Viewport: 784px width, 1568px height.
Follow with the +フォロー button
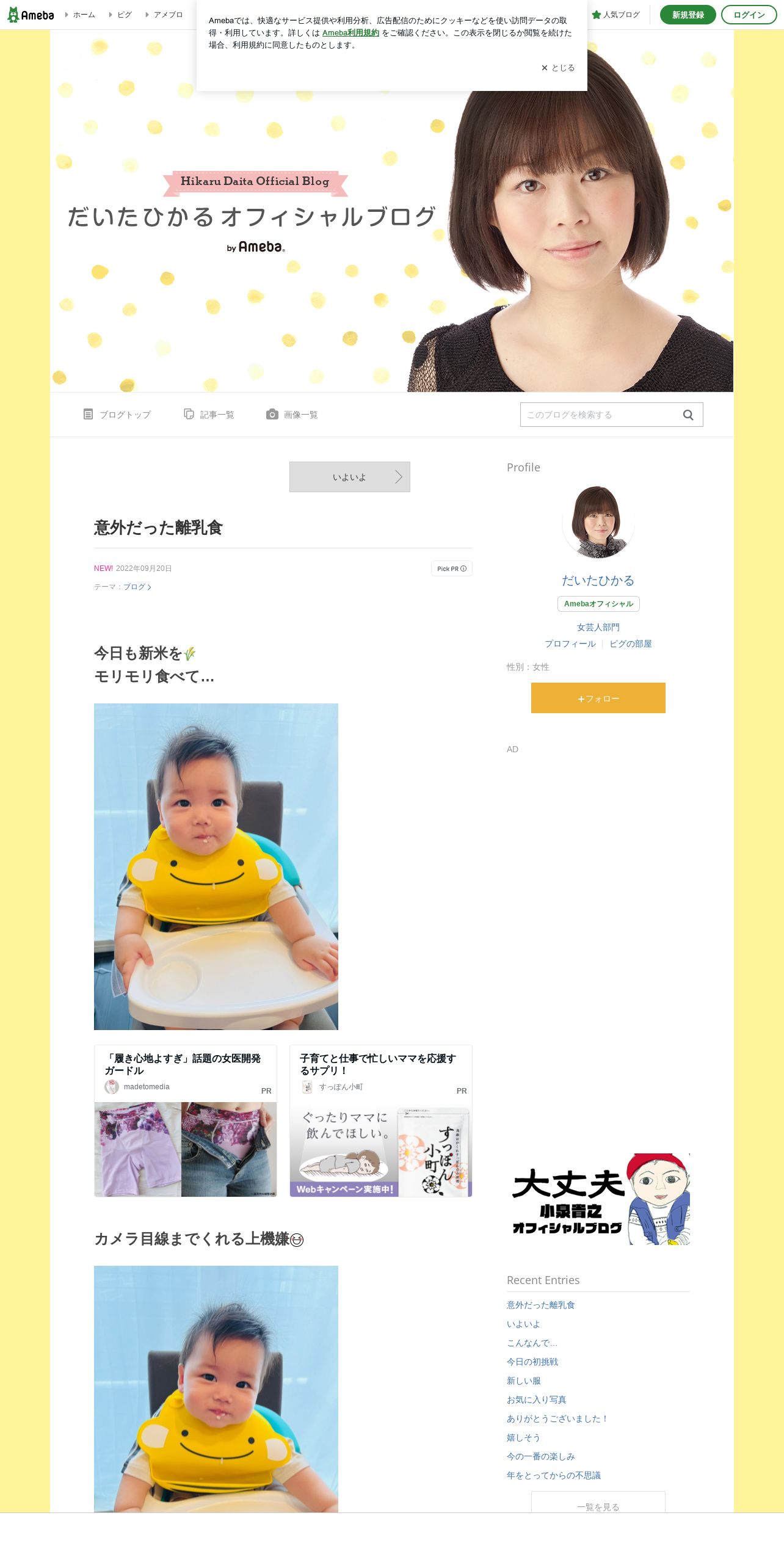point(598,698)
